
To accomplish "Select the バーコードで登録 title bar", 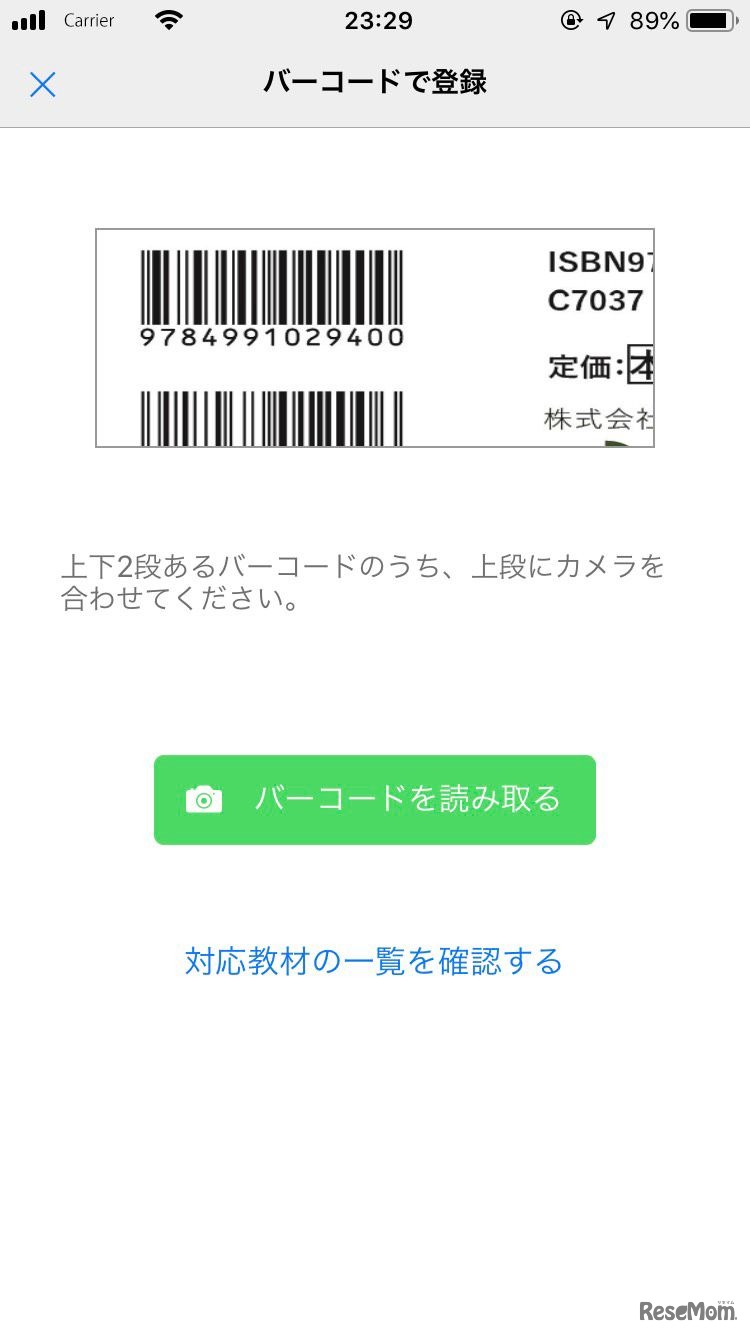I will click(375, 84).
